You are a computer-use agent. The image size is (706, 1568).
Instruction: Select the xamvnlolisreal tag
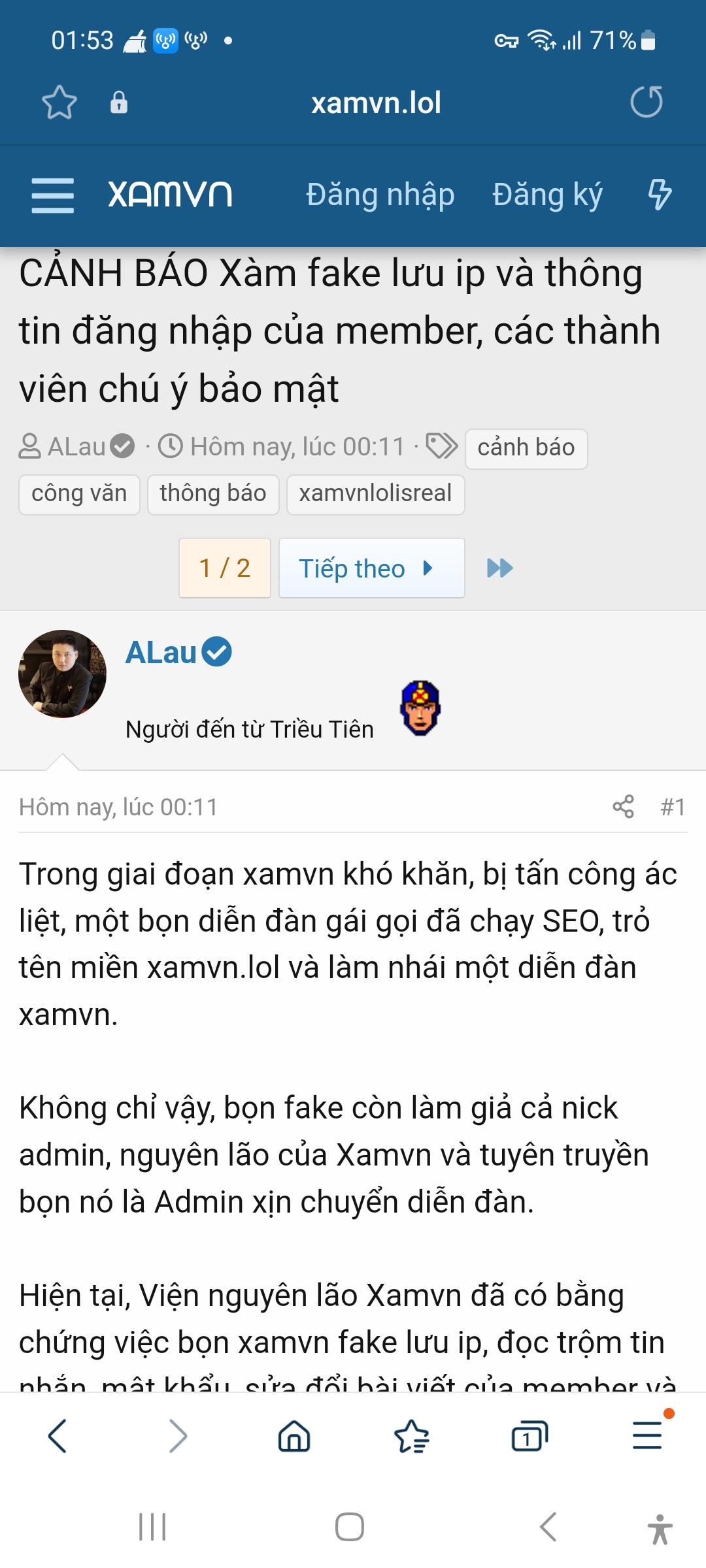[375, 494]
